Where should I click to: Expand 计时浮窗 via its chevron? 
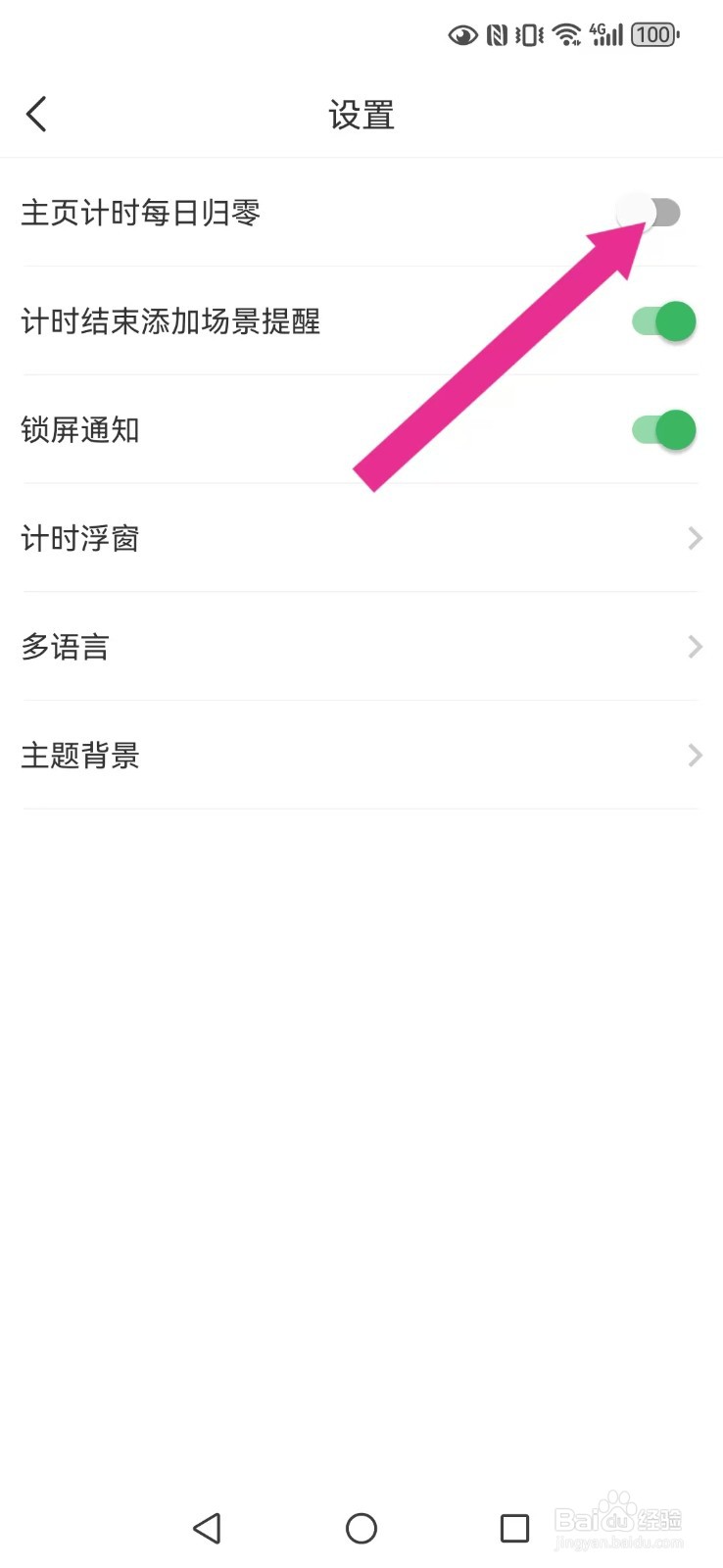coord(696,538)
